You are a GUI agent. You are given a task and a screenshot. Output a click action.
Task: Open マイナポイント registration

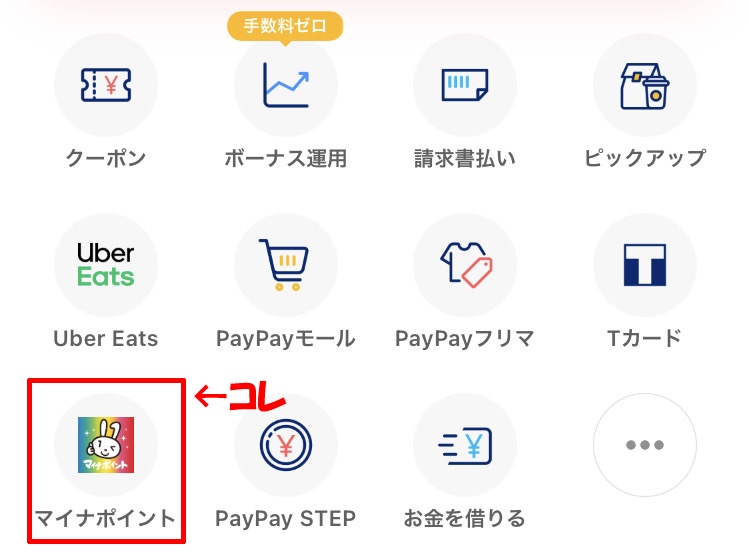[106, 445]
